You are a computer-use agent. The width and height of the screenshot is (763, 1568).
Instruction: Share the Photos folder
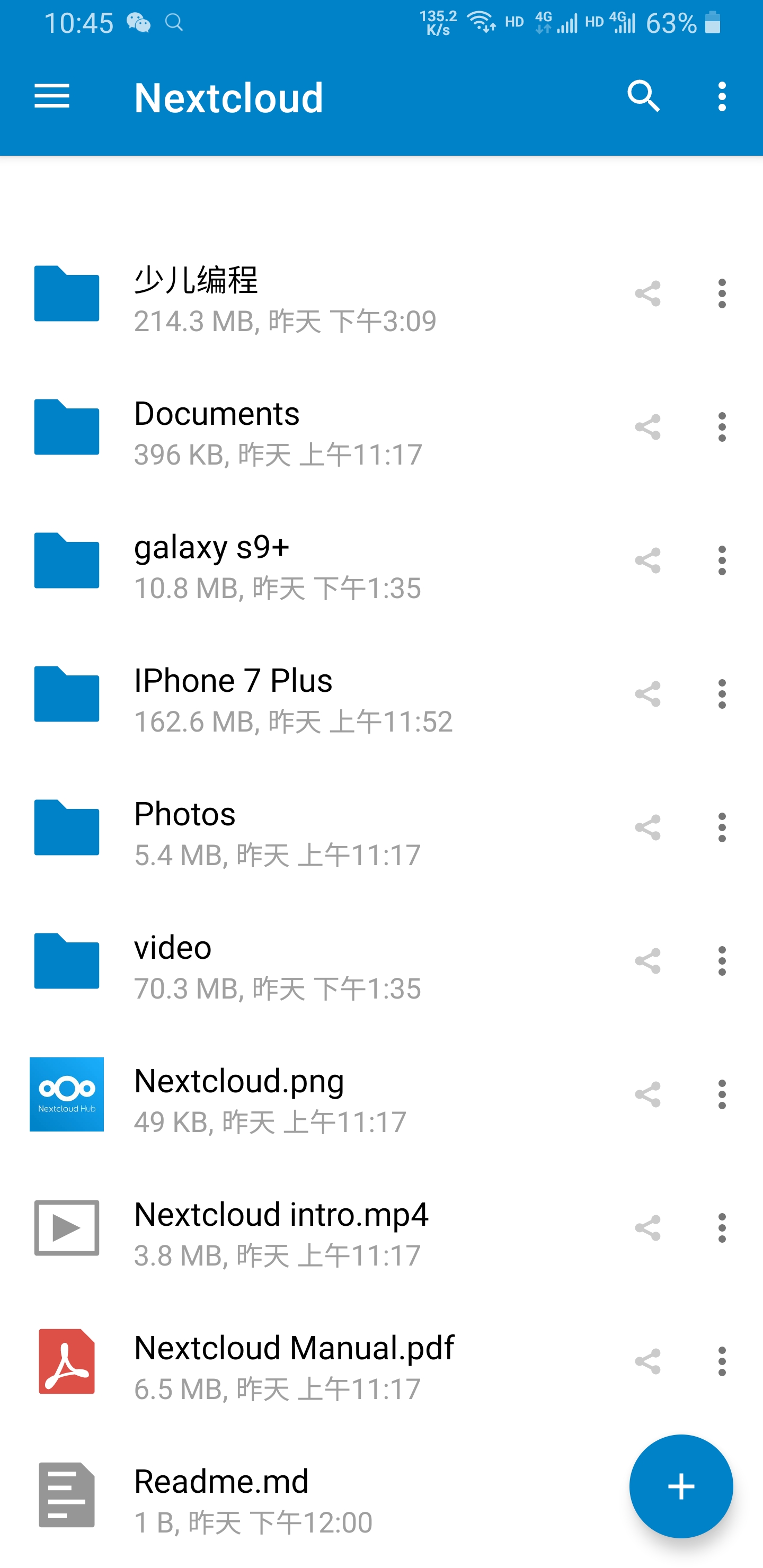coord(647,827)
